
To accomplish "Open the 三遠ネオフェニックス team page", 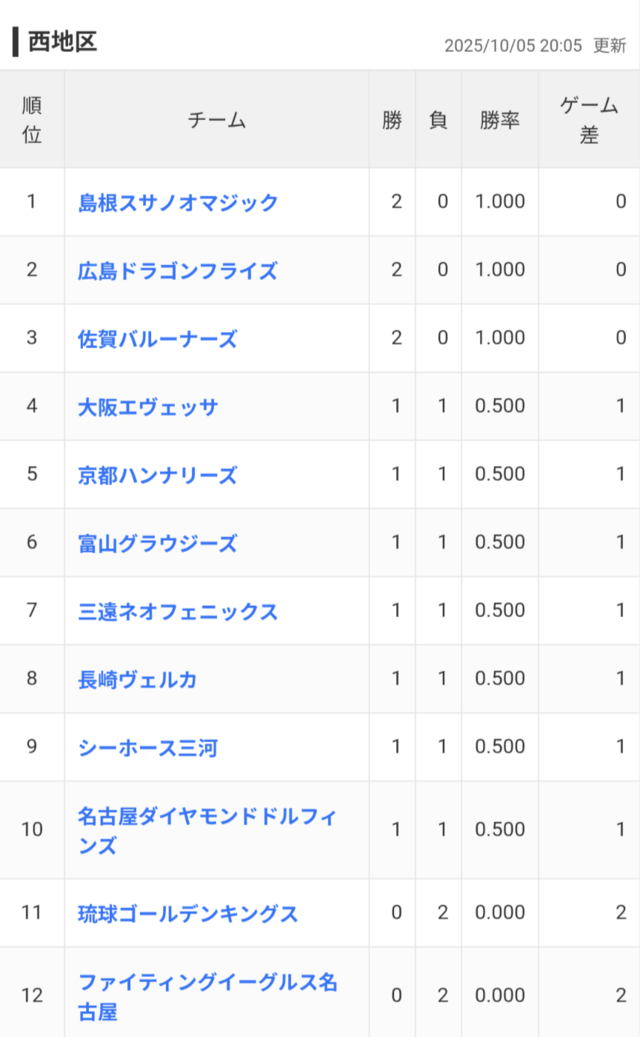I will tap(177, 610).
